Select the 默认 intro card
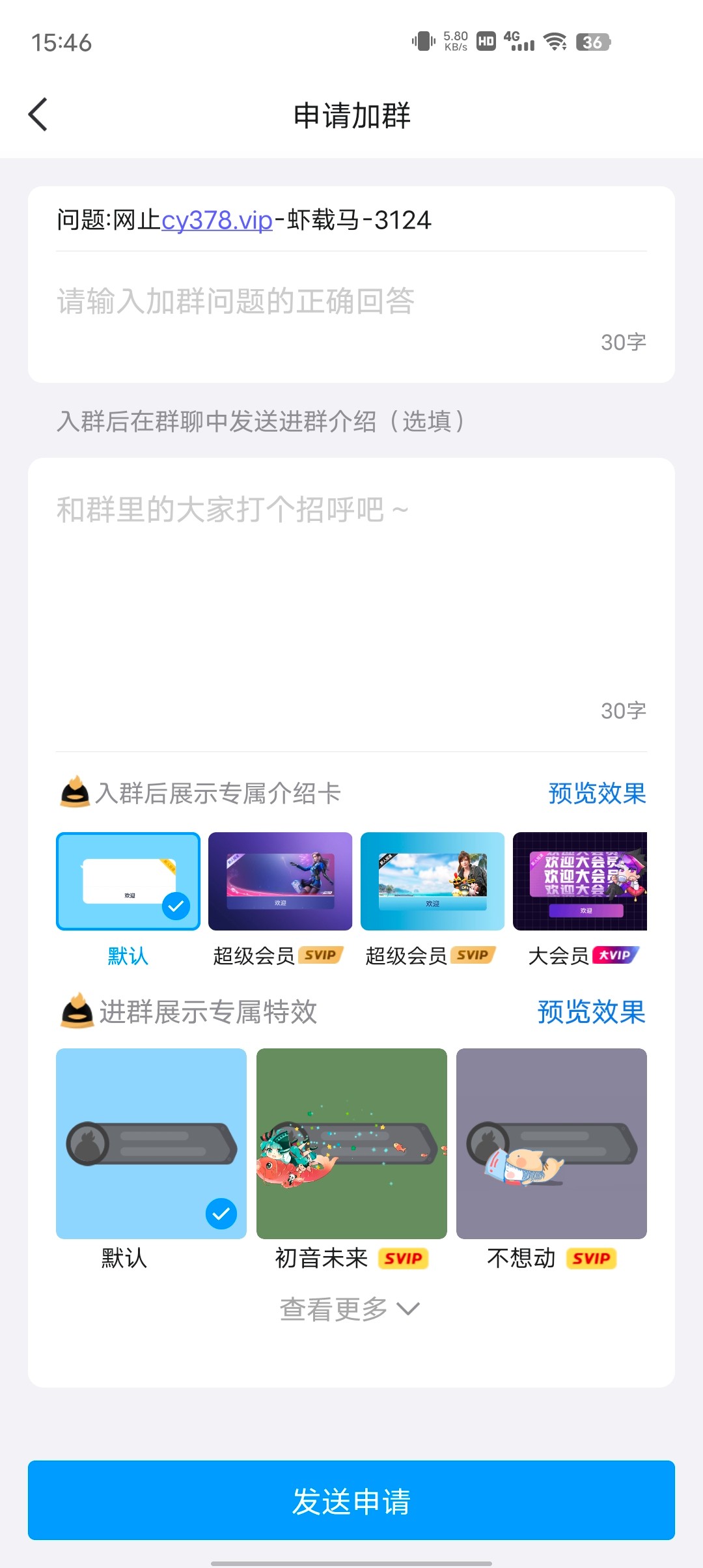The width and height of the screenshot is (703, 1568). coord(128,881)
